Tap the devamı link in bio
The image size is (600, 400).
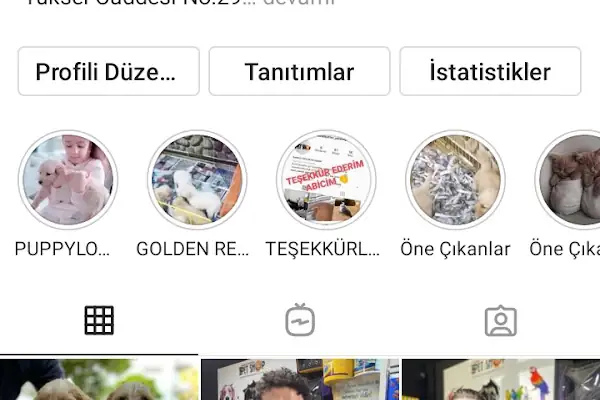click(297, 3)
